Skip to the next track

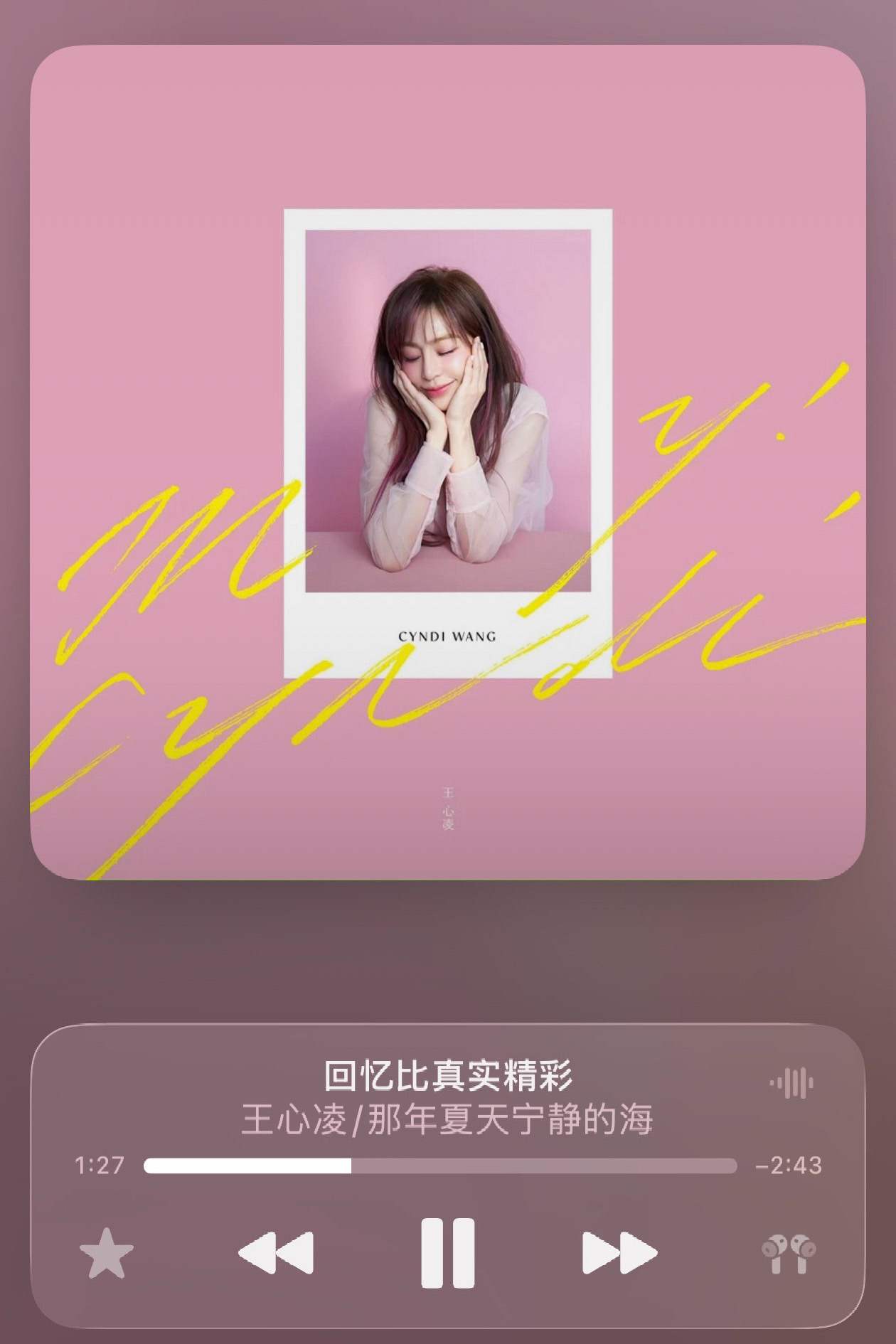(x=619, y=1253)
